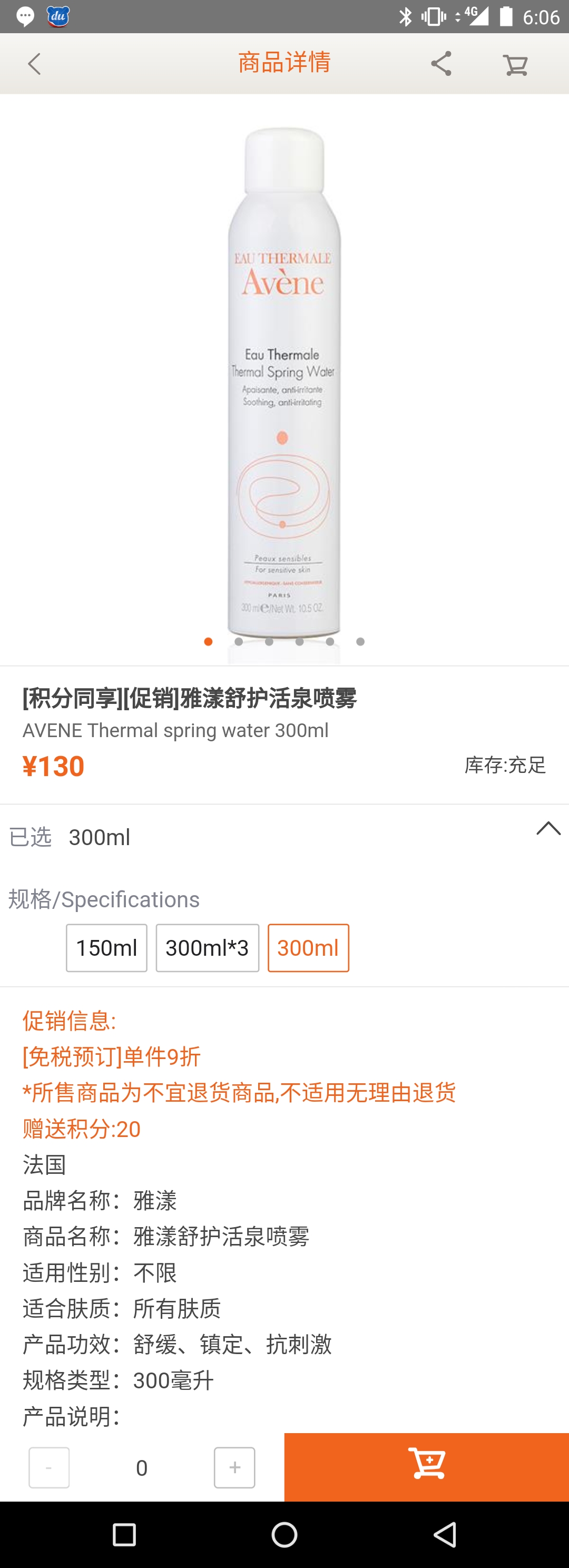569x1568 pixels.
Task: Increase quantity with the plus stepper
Action: pos(234,1467)
